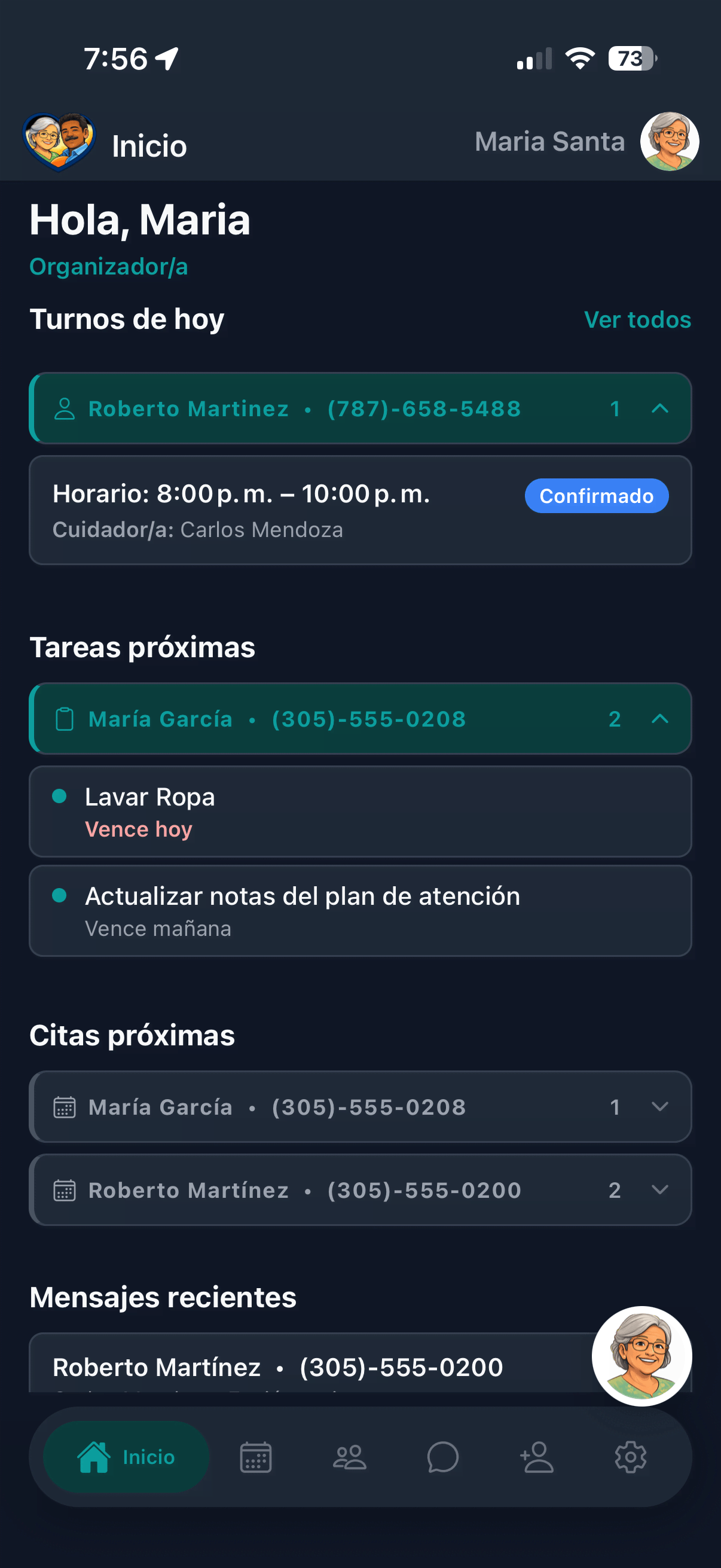721x1568 pixels.
Task: Select the contacts group icon in bottom bar
Action: coord(349,1457)
